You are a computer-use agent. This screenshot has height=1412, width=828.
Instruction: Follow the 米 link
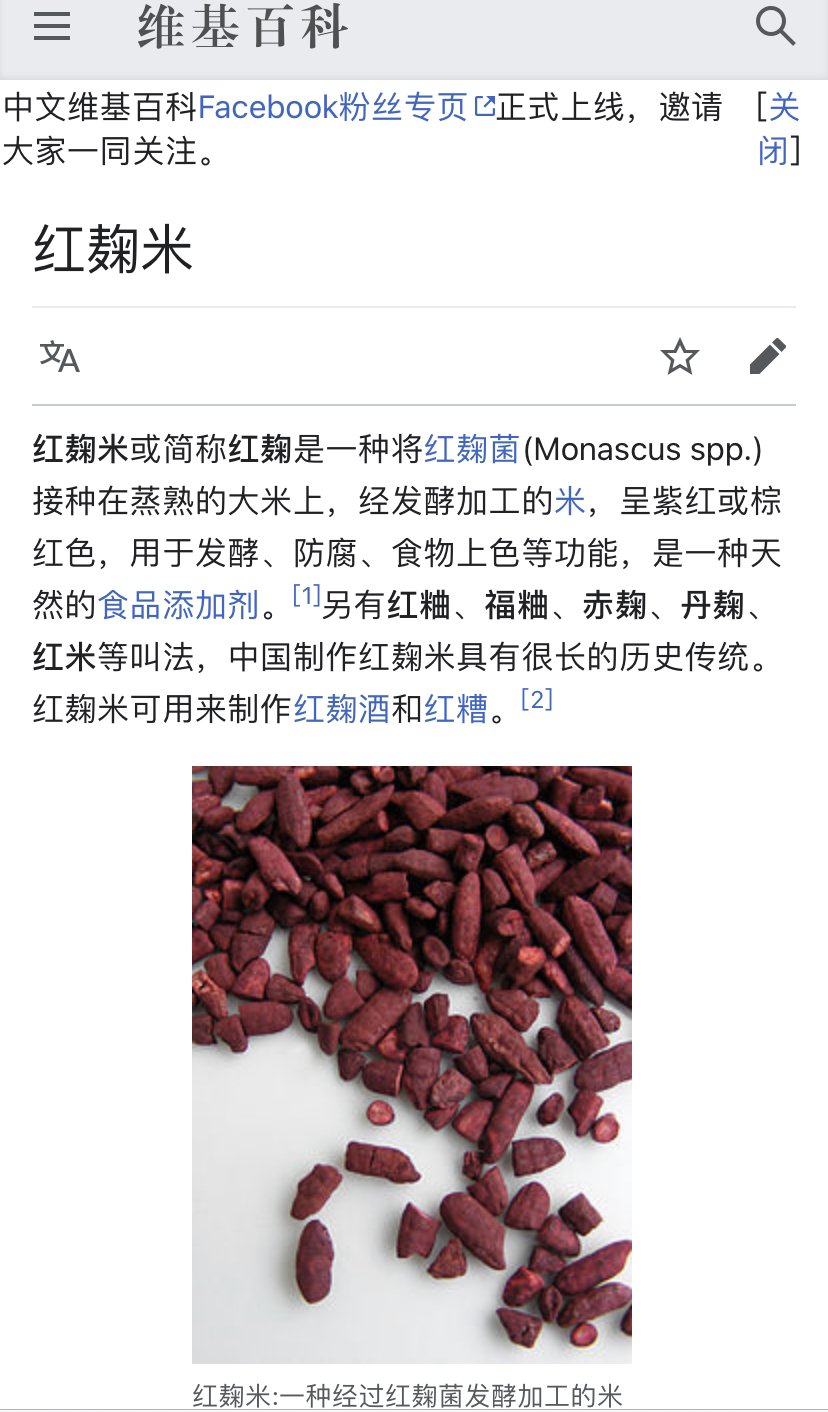point(569,501)
